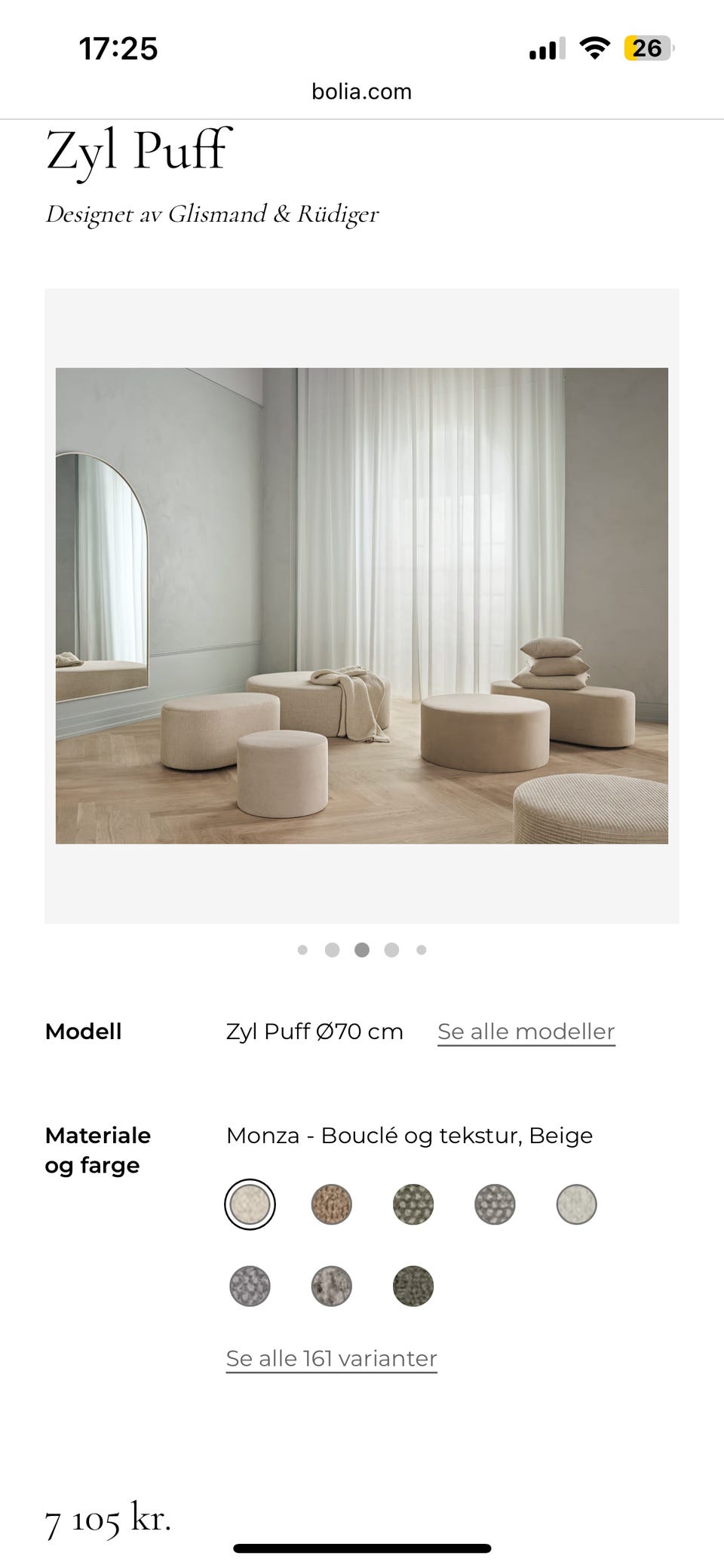Viewport: 724px width, 1568px height.
Task: Jump to the first carousel image dot
Action: tap(302, 950)
